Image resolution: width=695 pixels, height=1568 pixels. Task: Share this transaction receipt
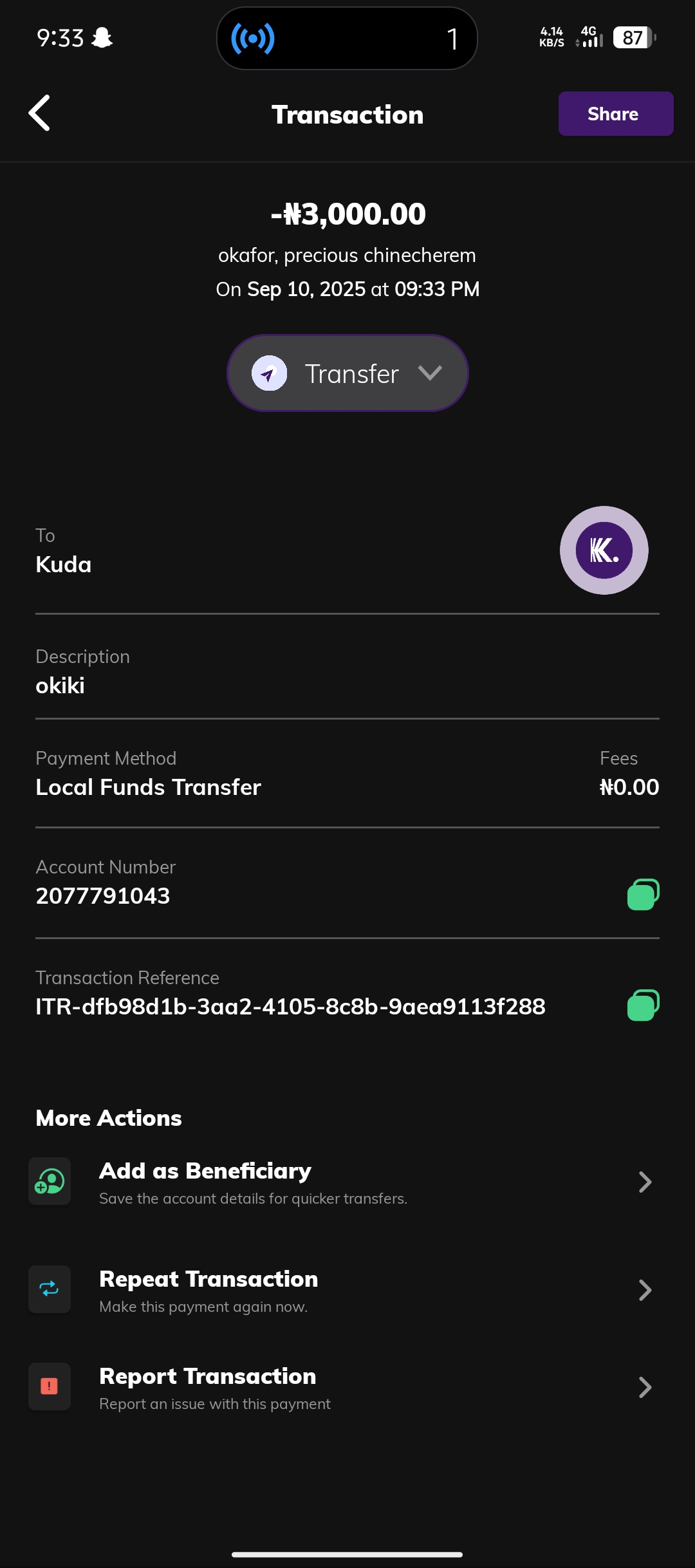(x=615, y=114)
